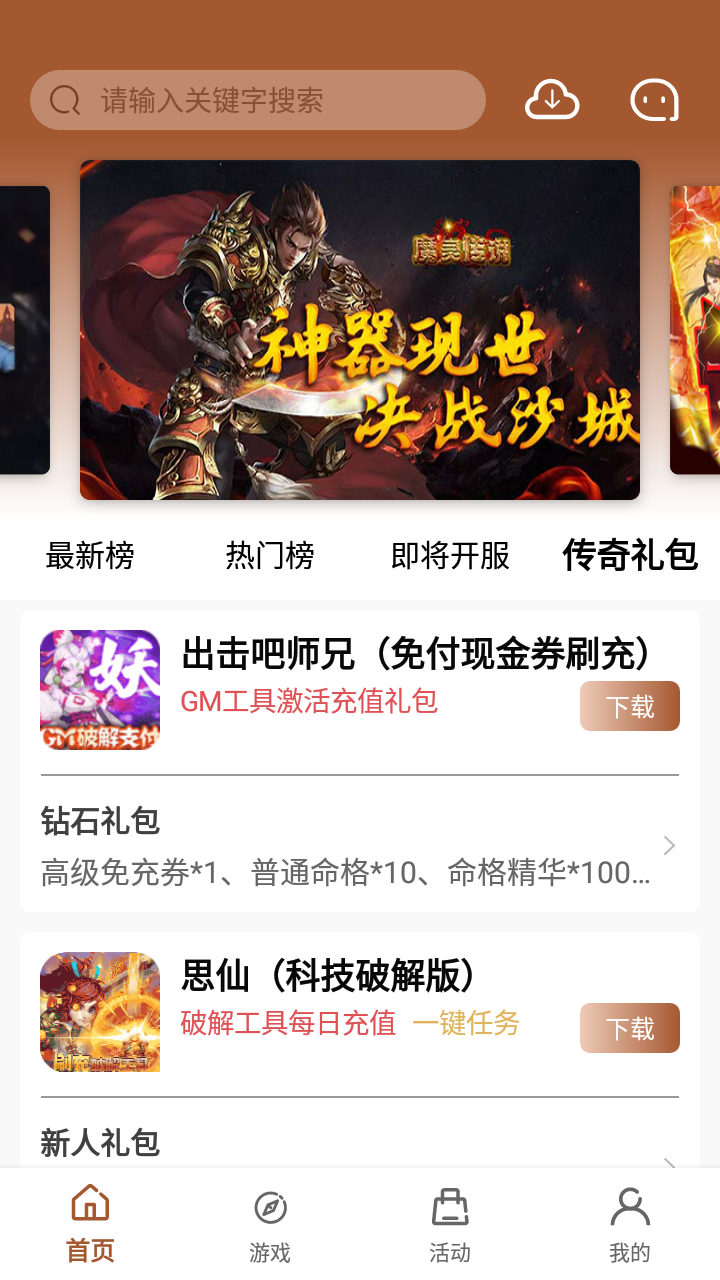
Task: Open the 出击吧师兄 game icon
Action: [x=100, y=690]
